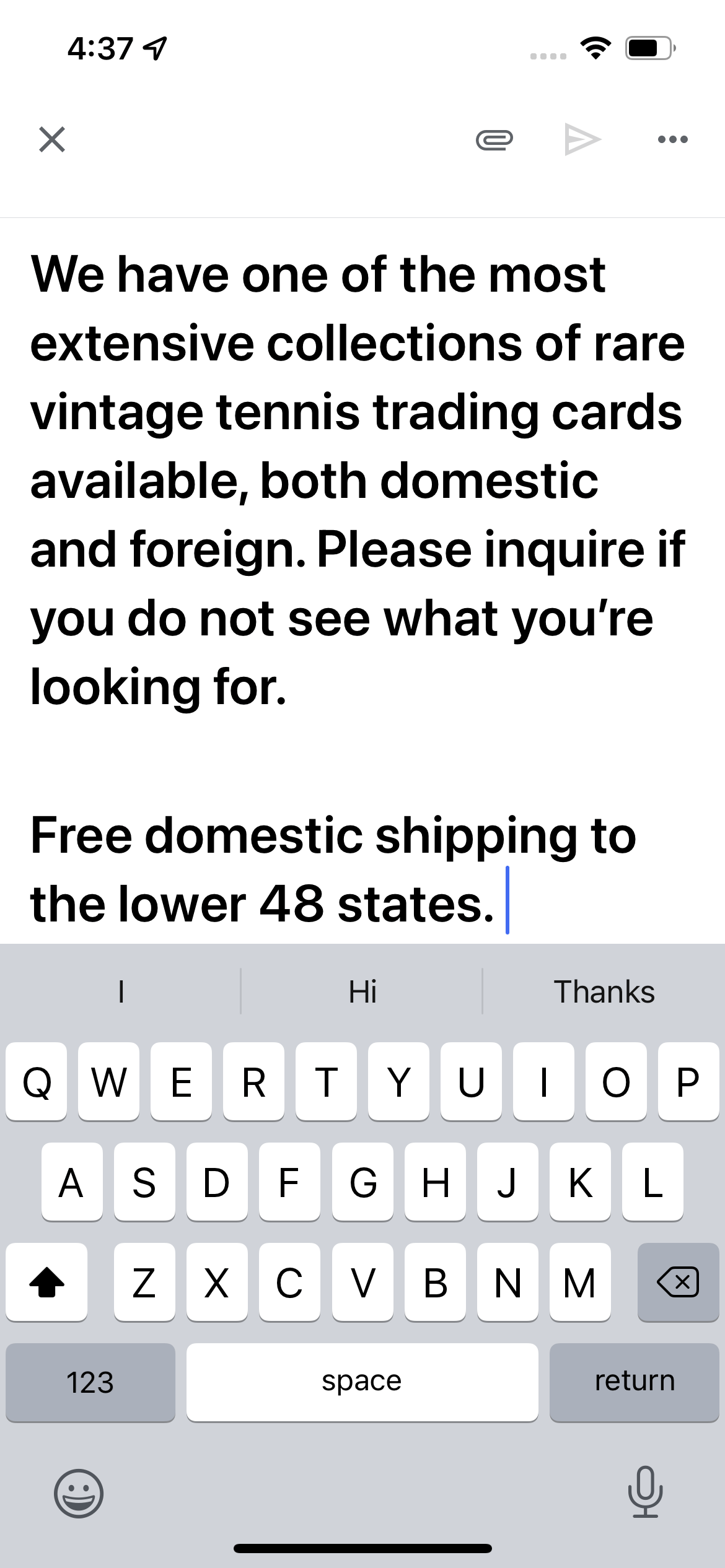Open the emoji keyboard
Viewport: 725px width, 1568px height.
tap(79, 1493)
